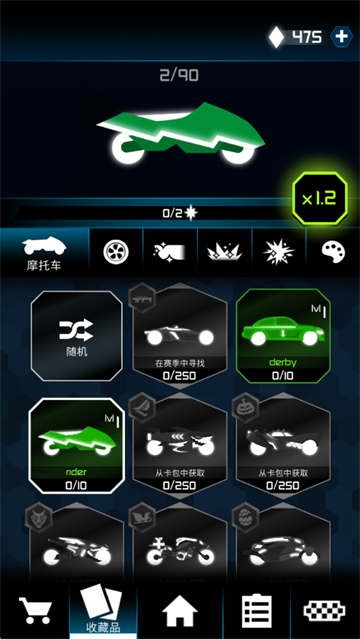The image size is (360, 639).
Task: Select the derby car card
Action: [283, 336]
